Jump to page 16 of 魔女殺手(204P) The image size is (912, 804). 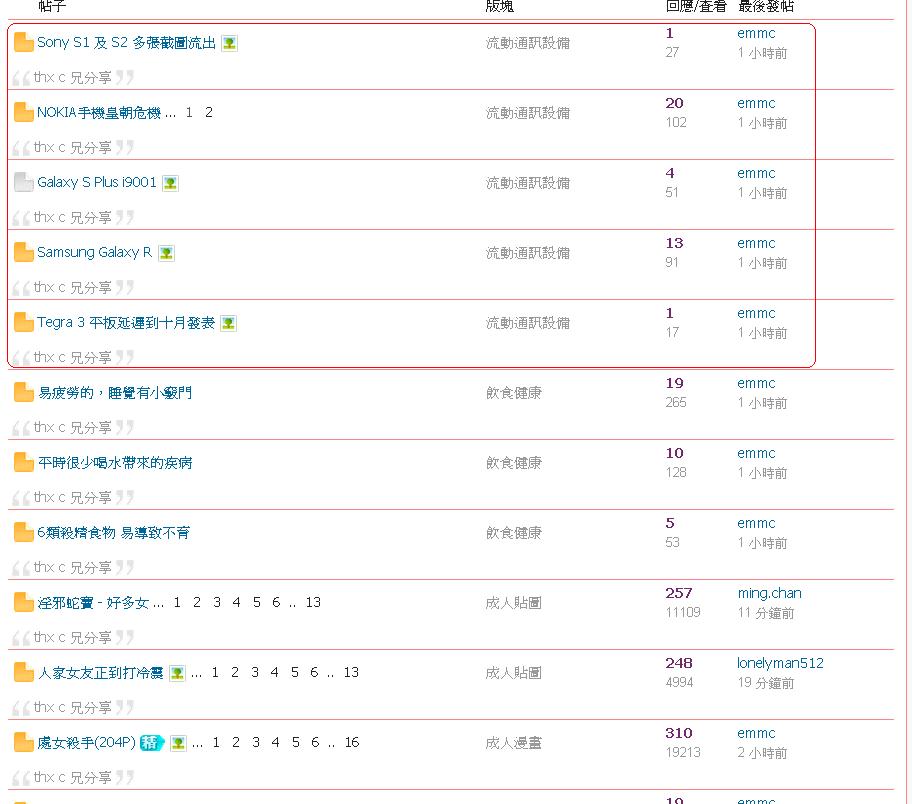351,743
